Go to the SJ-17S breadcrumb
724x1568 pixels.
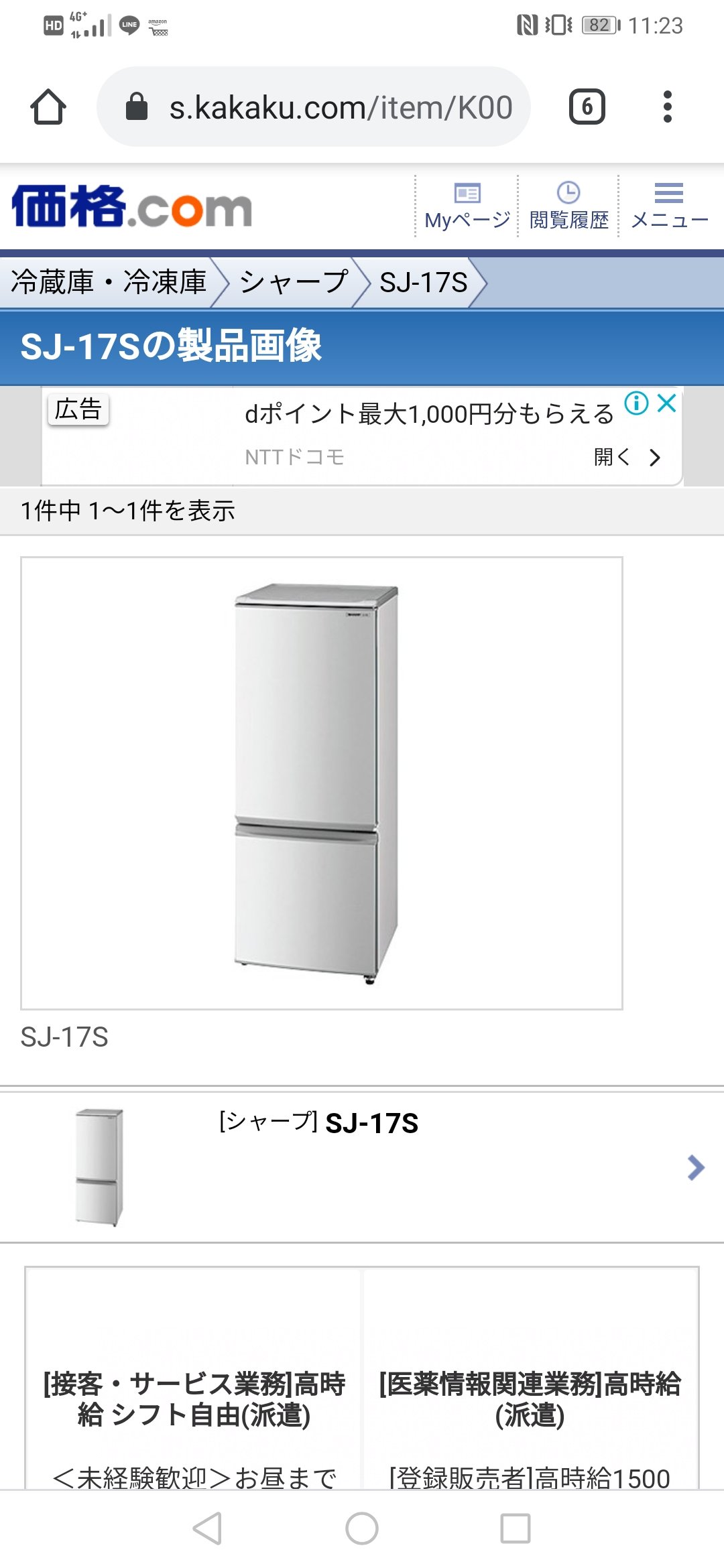pyautogui.click(x=423, y=282)
